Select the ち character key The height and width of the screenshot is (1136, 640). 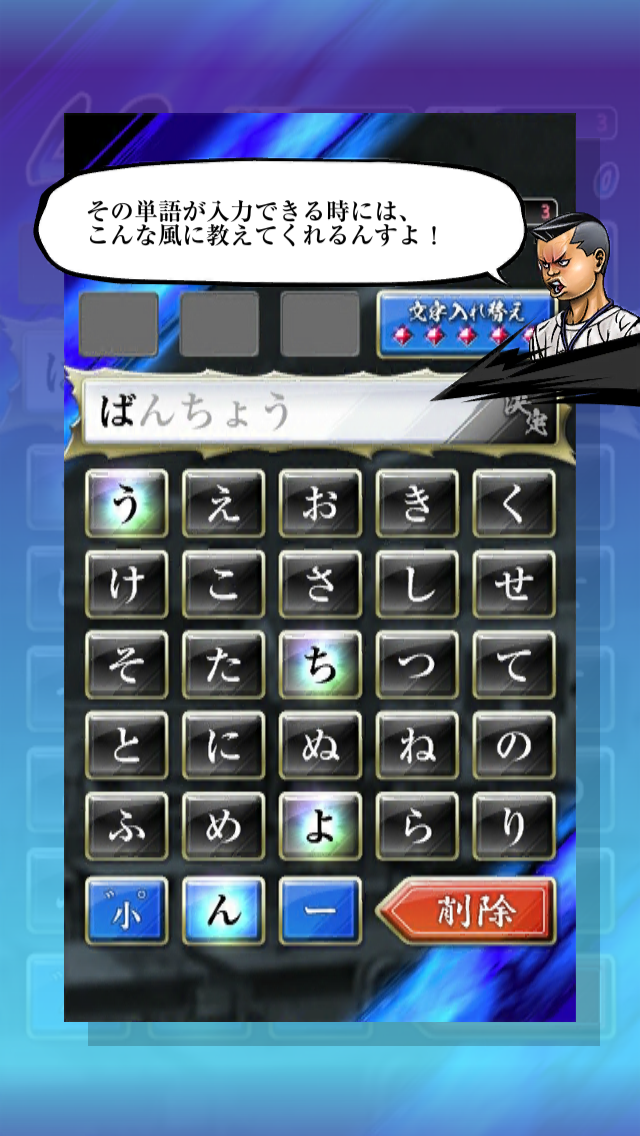click(320, 665)
